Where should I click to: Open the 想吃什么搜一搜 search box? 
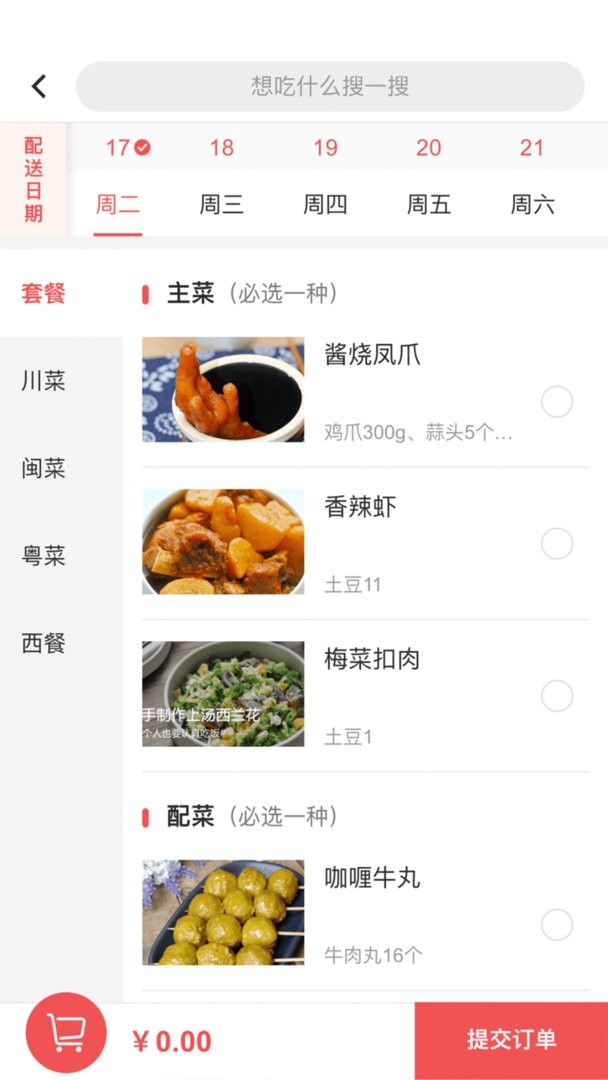point(330,86)
